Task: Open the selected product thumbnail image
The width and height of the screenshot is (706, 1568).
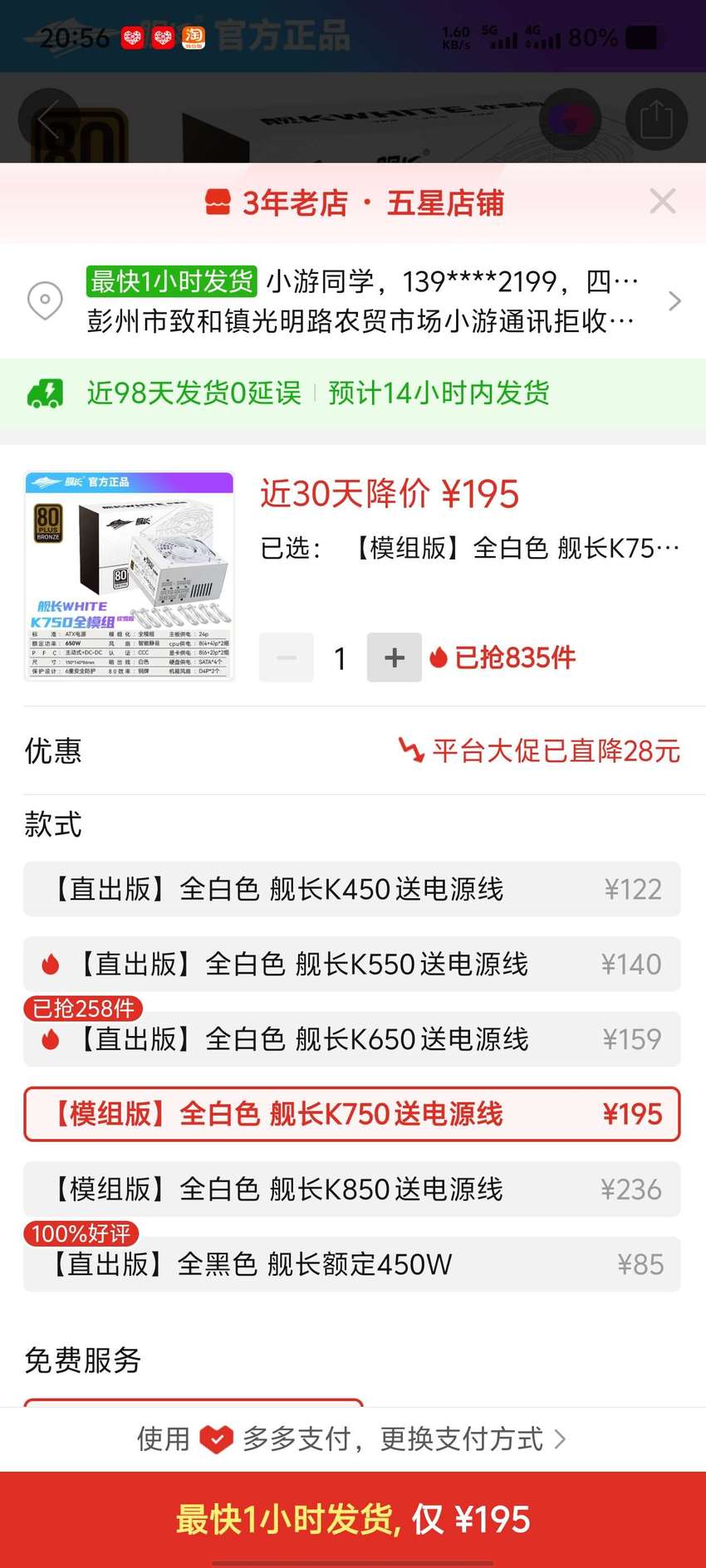Action: [x=129, y=576]
